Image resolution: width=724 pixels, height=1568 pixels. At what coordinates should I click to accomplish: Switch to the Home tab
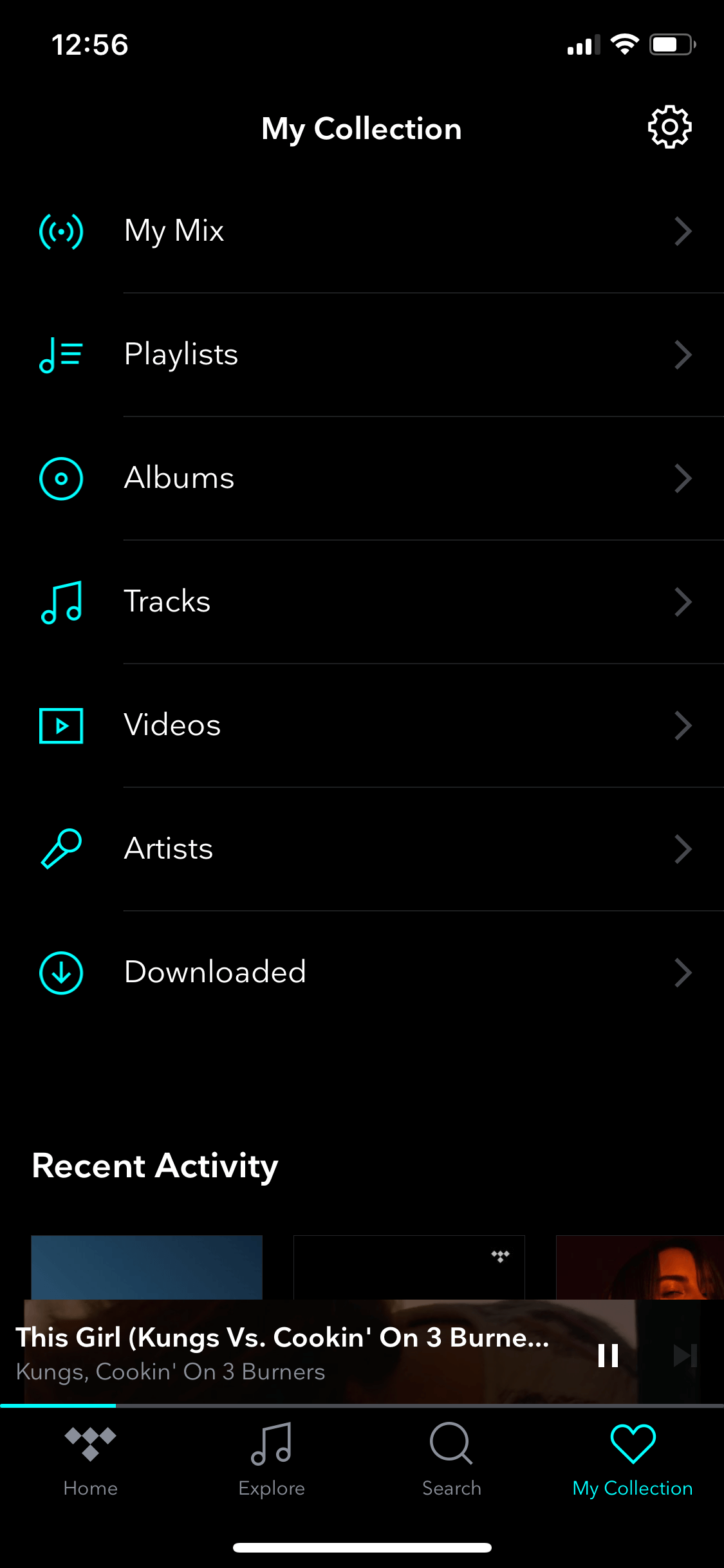pyautogui.click(x=91, y=1461)
